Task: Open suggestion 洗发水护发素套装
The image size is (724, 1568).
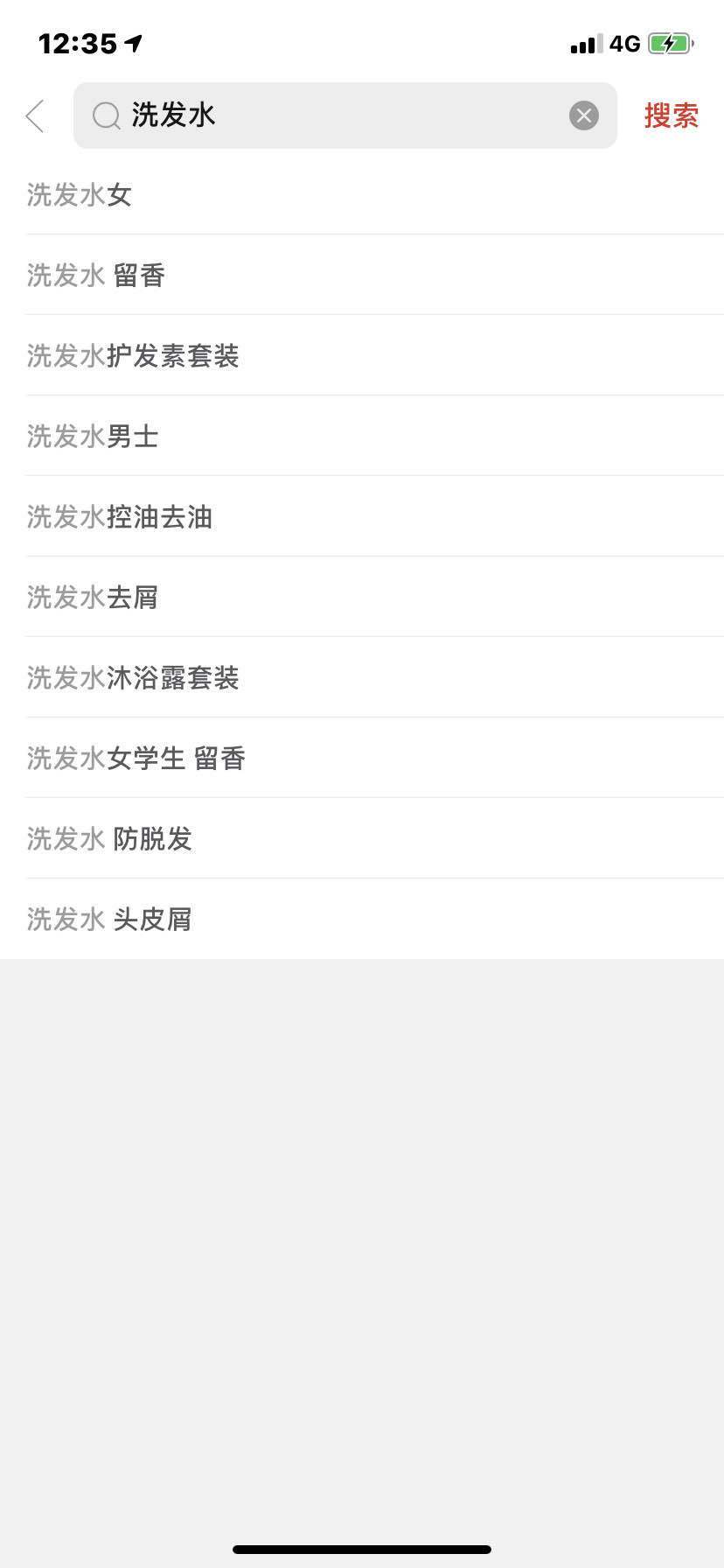Action: tap(362, 355)
